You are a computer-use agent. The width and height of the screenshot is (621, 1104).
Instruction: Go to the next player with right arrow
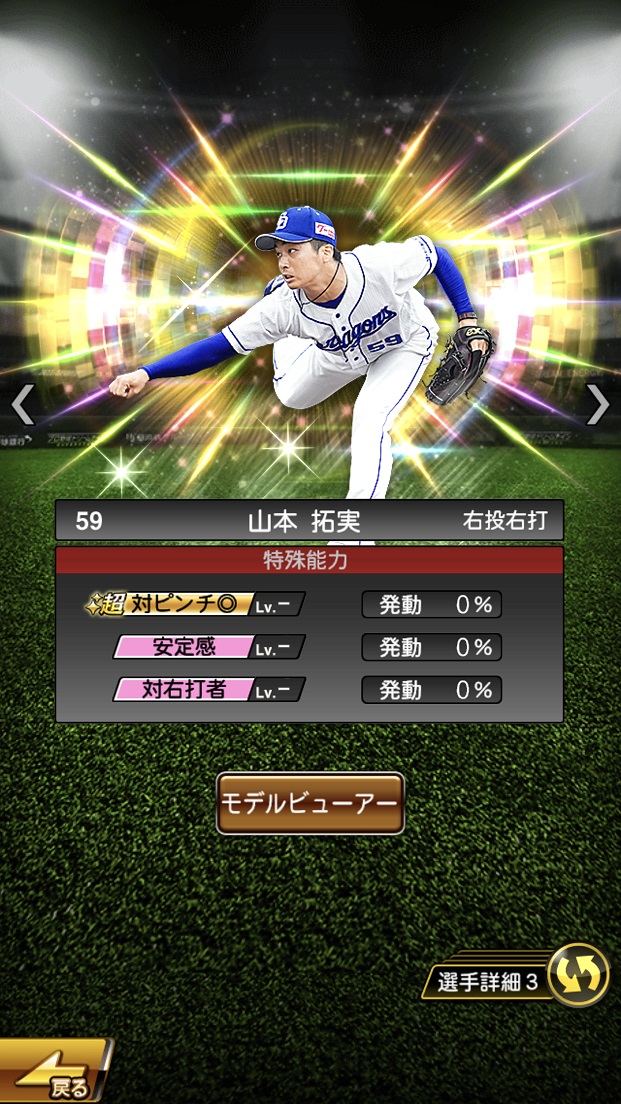point(598,405)
